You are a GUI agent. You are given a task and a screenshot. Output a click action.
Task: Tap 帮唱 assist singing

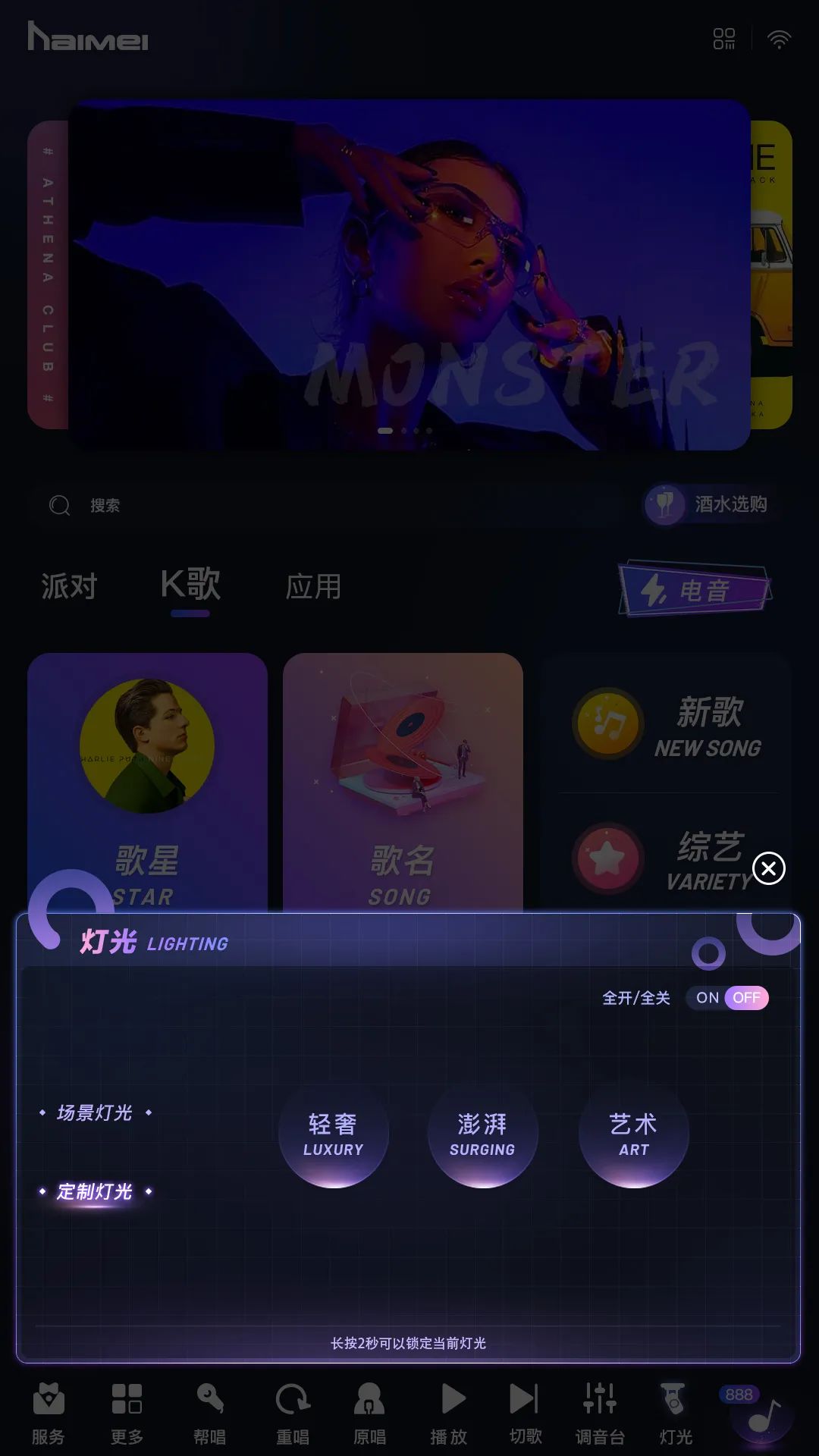[x=209, y=1413]
